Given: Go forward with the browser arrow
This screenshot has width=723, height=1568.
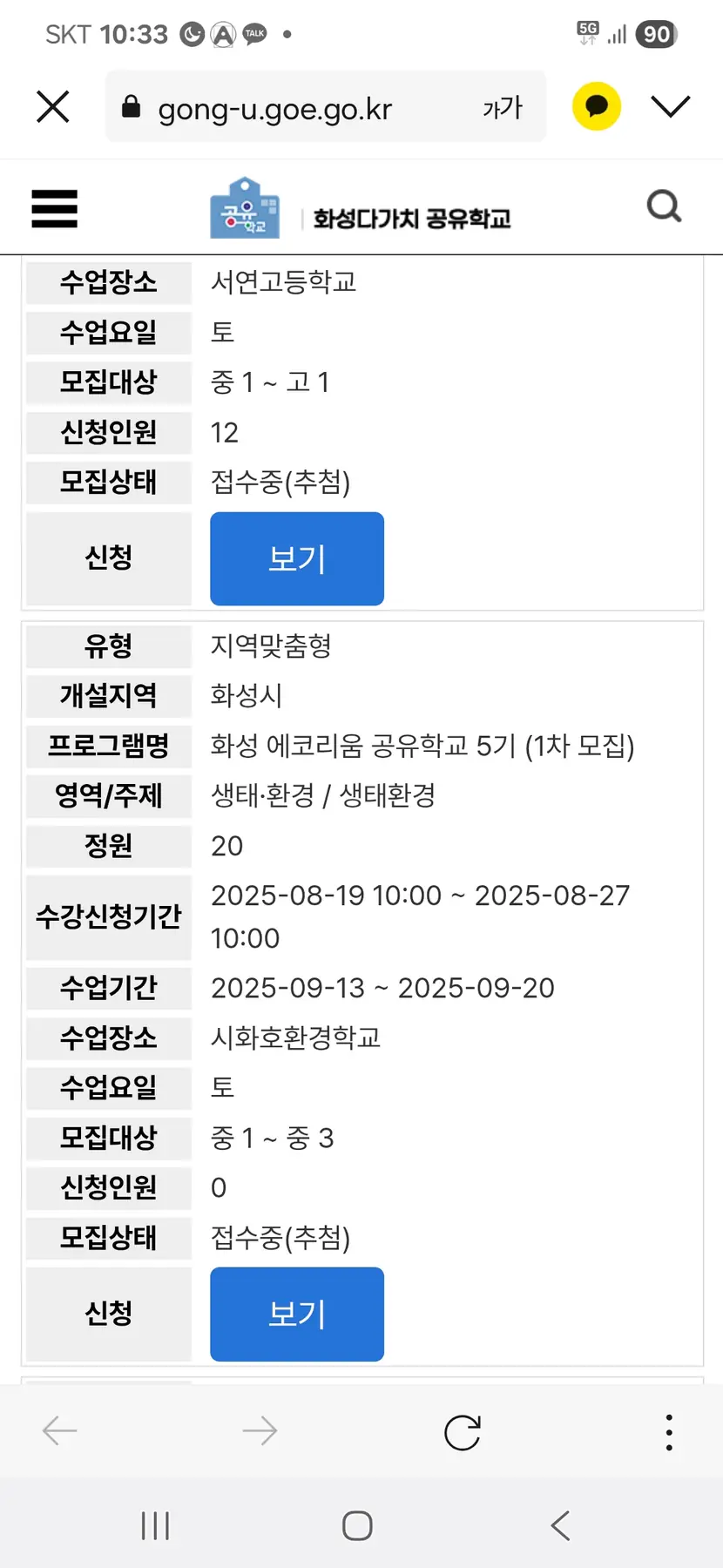Looking at the screenshot, I should coord(260,1430).
